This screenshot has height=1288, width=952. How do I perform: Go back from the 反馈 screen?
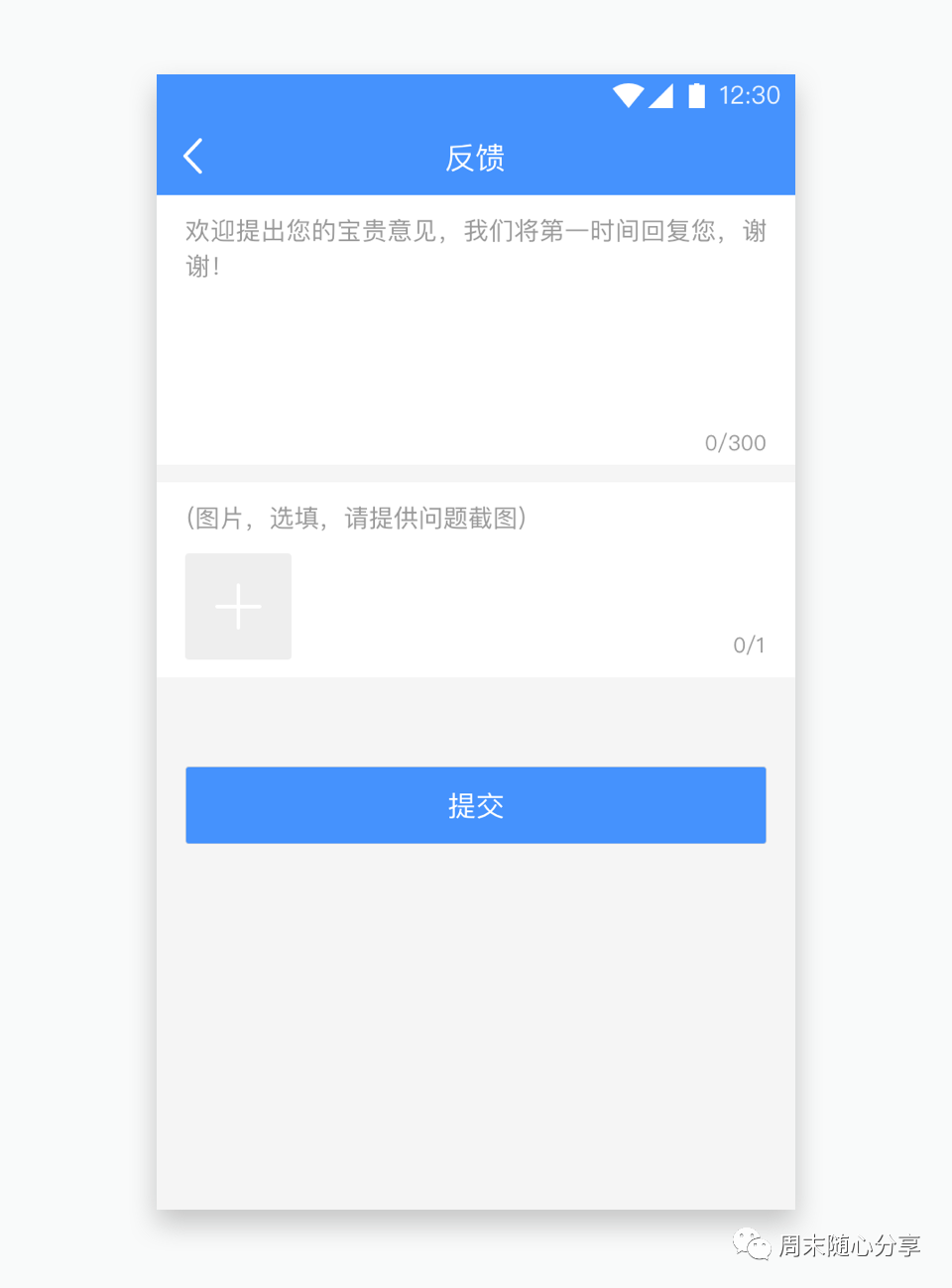193,157
